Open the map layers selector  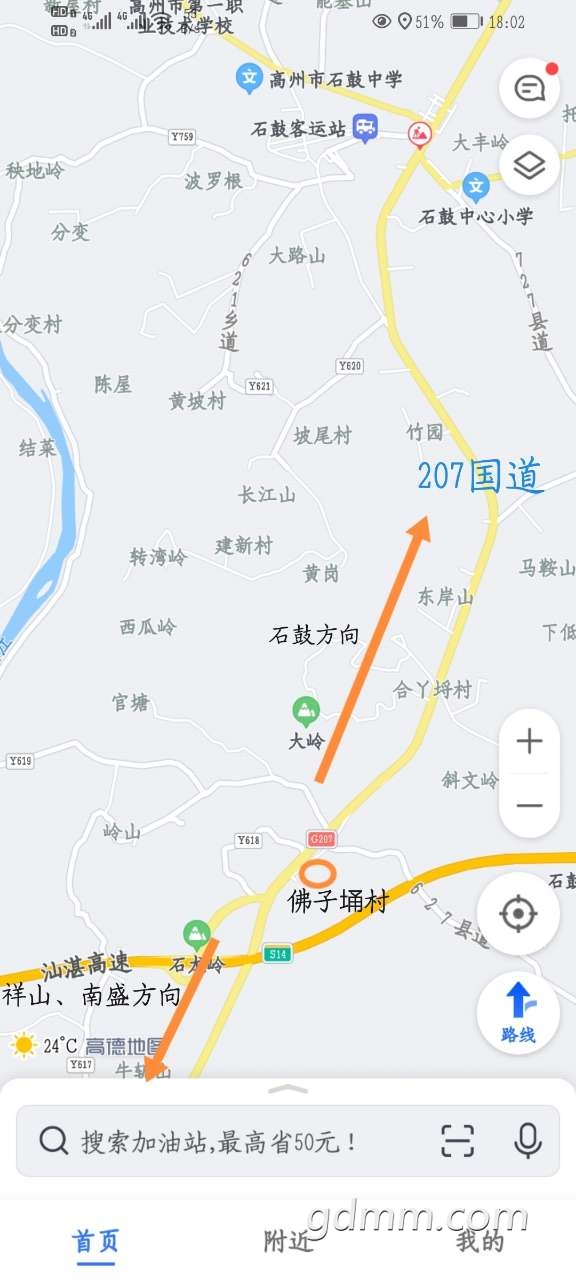[529, 165]
